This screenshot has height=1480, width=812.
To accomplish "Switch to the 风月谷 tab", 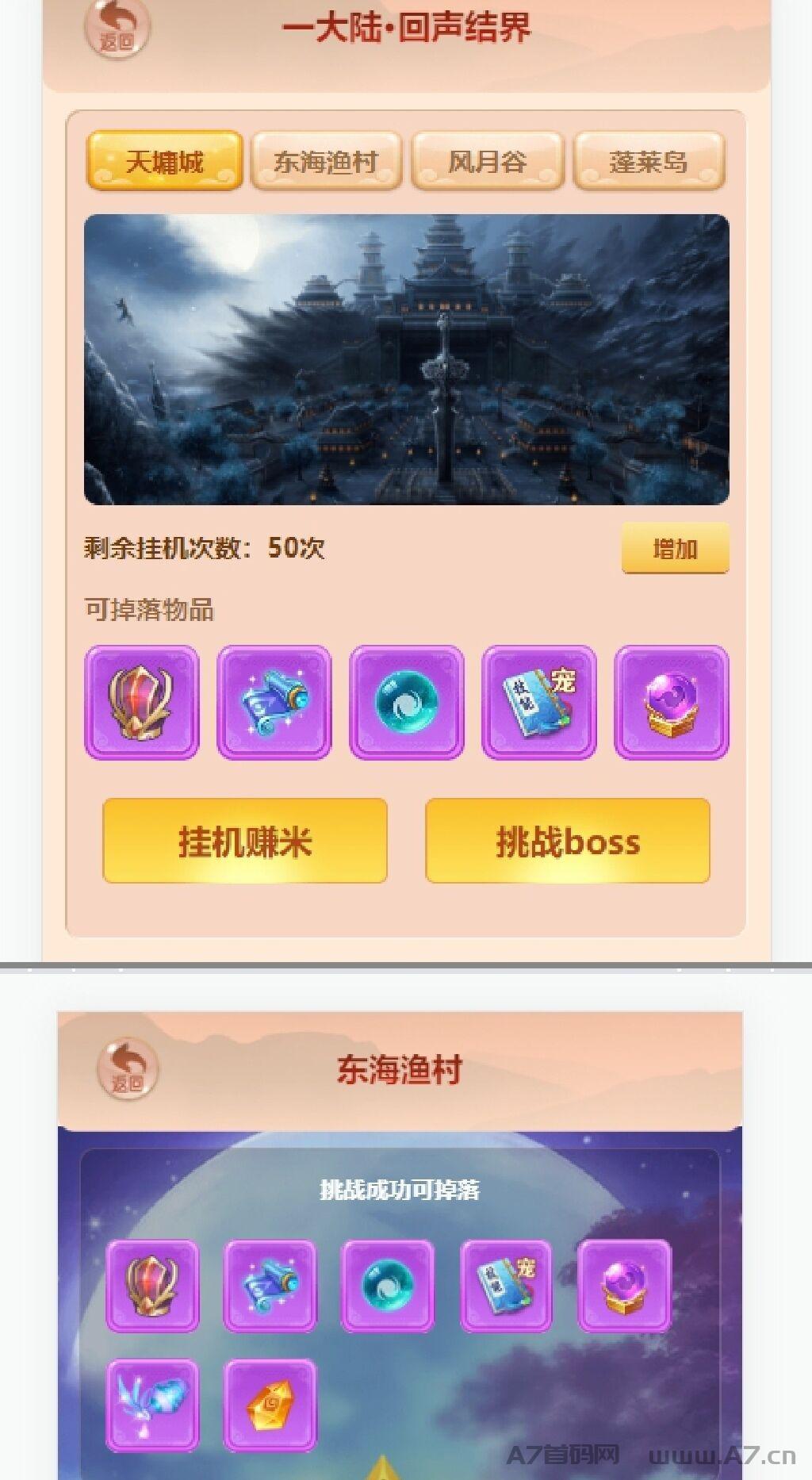I will (487, 161).
